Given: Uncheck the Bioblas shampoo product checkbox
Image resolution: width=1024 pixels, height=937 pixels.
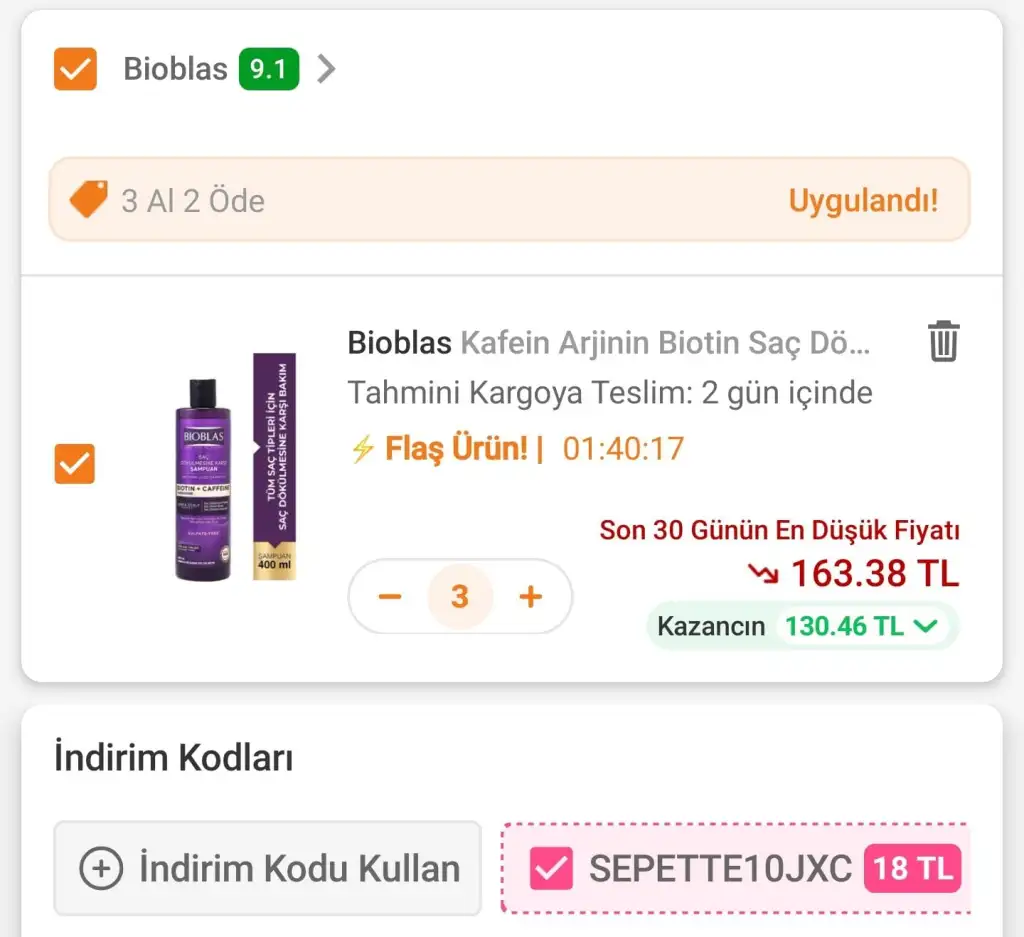Looking at the screenshot, I should click(75, 464).
